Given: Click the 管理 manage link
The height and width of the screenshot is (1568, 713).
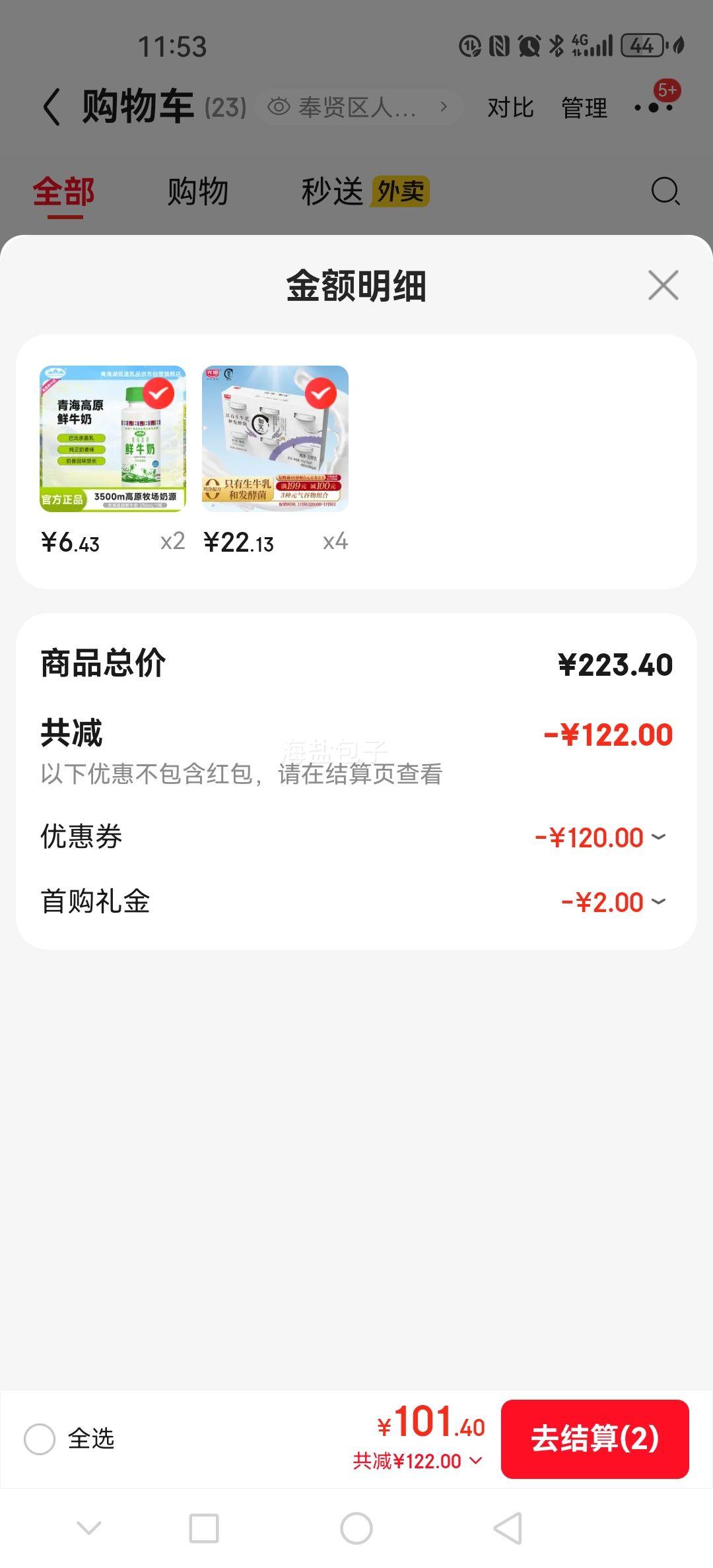Looking at the screenshot, I should [584, 108].
